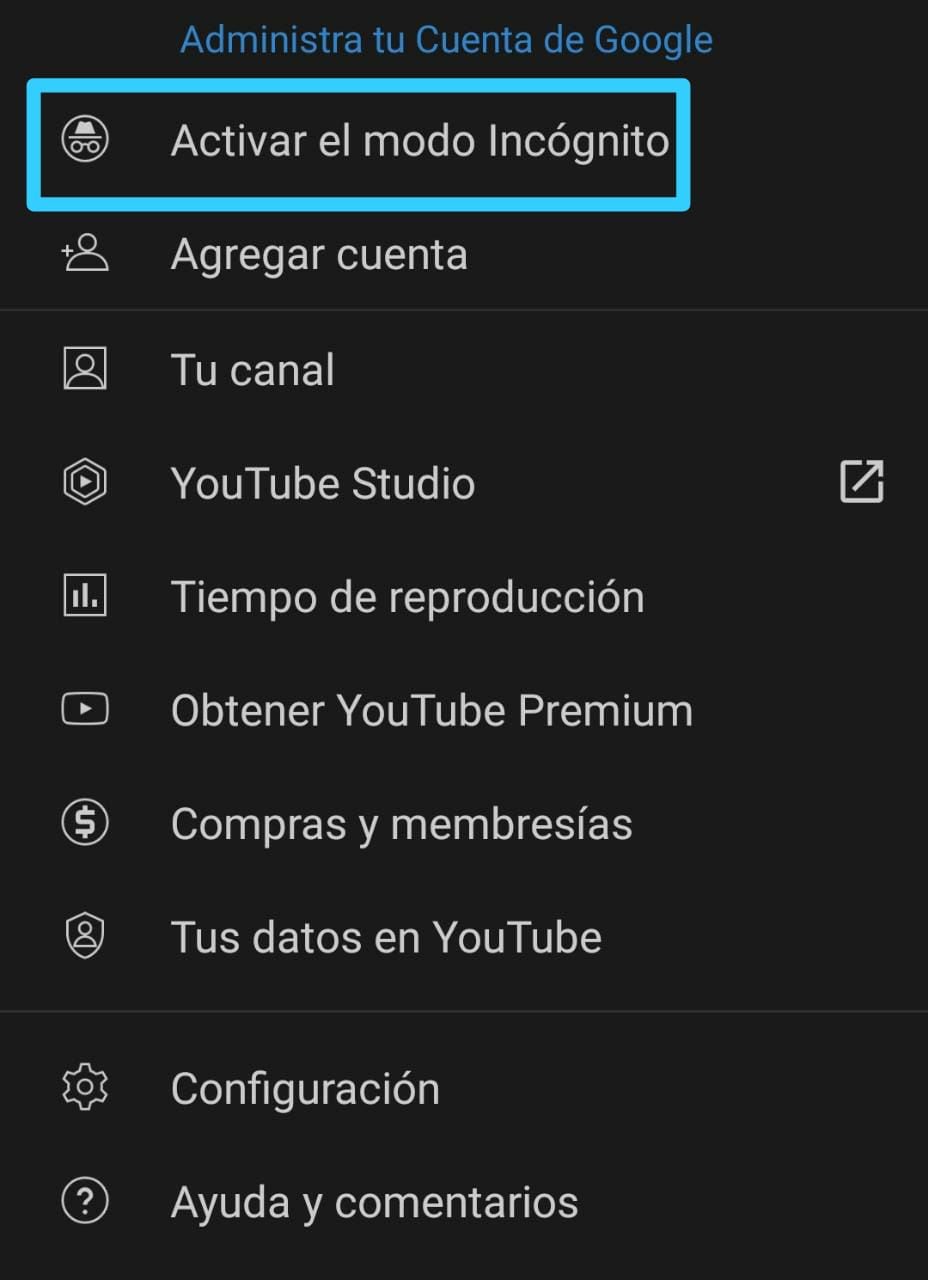Image resolution: width=928 pixels, height=1280 pixels.
Task: Select Activar el modo Incógnito
Action: [419, 141]
